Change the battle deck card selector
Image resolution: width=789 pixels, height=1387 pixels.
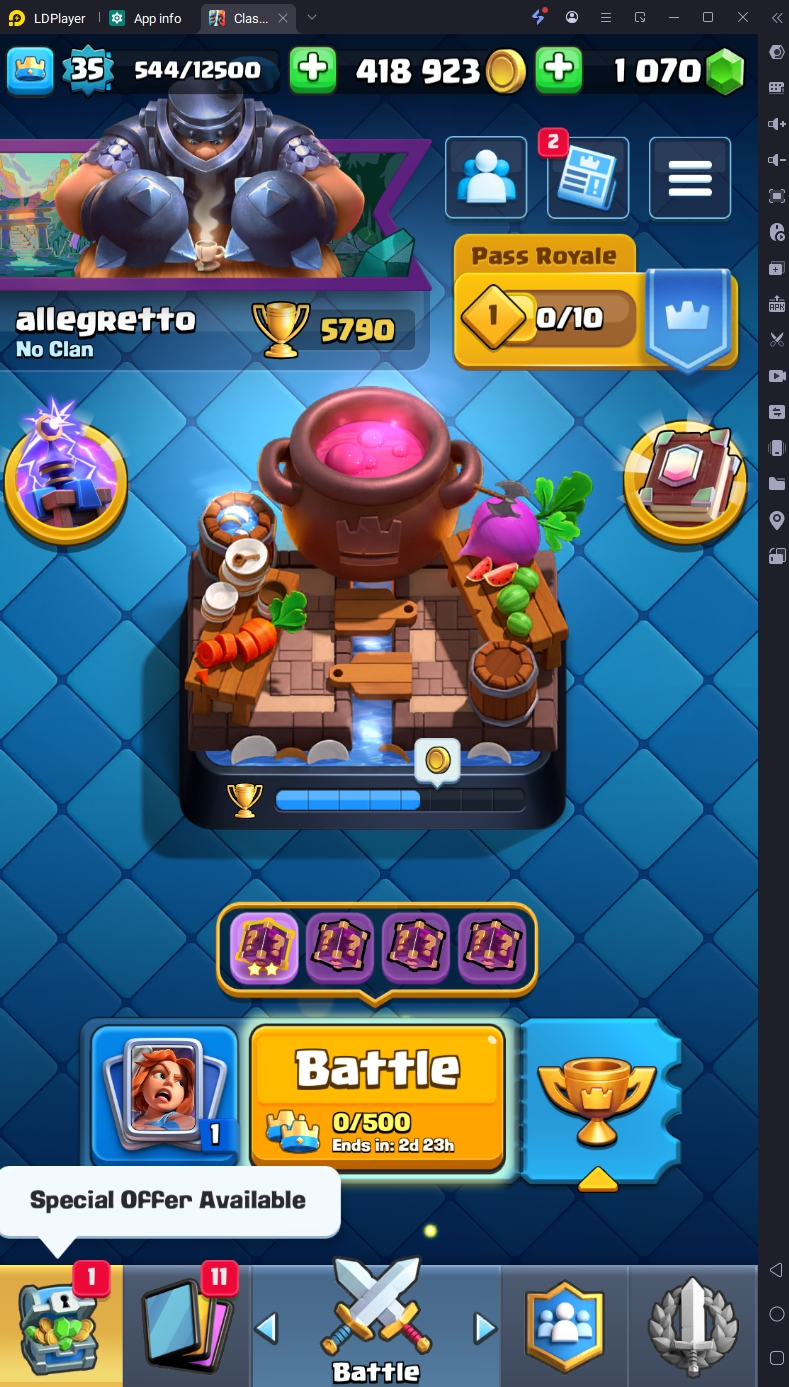click(x=165, y=1095)
